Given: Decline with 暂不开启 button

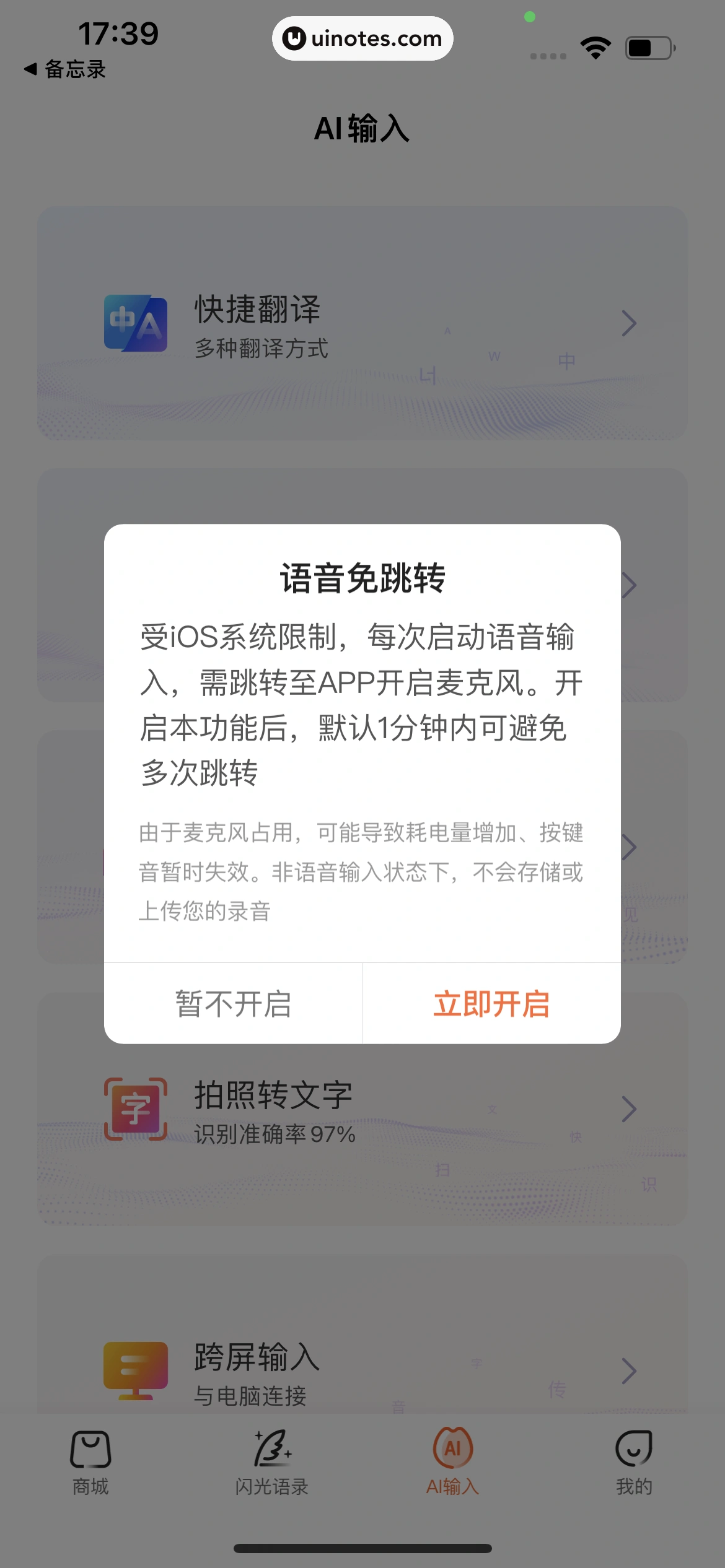Looking at the screenshot, I should [233, 1004].
